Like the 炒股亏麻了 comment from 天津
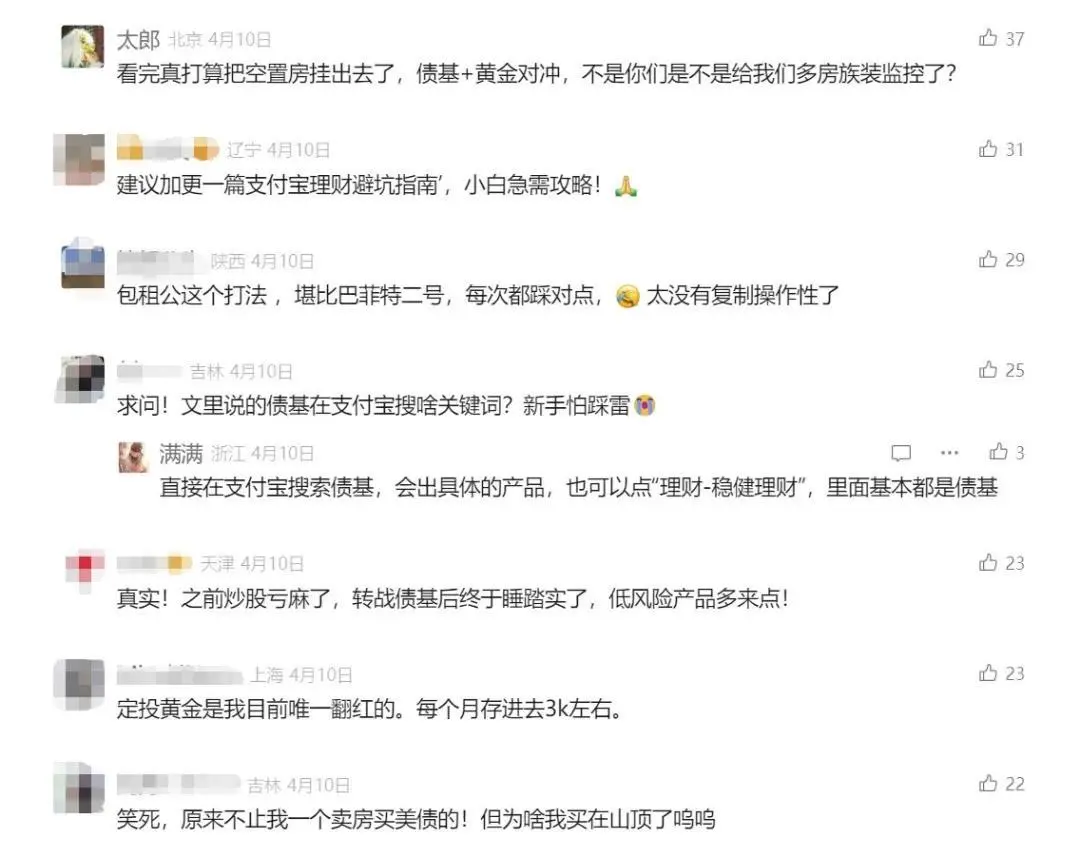1080x857 pixels. click(988, 563)
